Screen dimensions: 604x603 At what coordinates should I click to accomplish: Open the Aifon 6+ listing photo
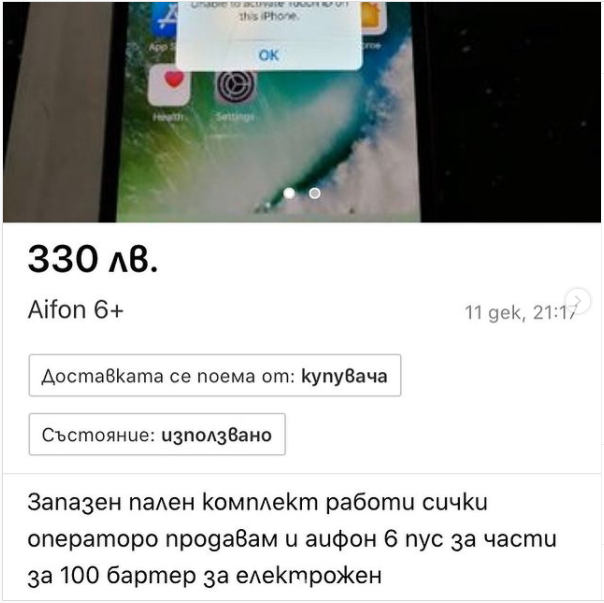pos(300,110)
